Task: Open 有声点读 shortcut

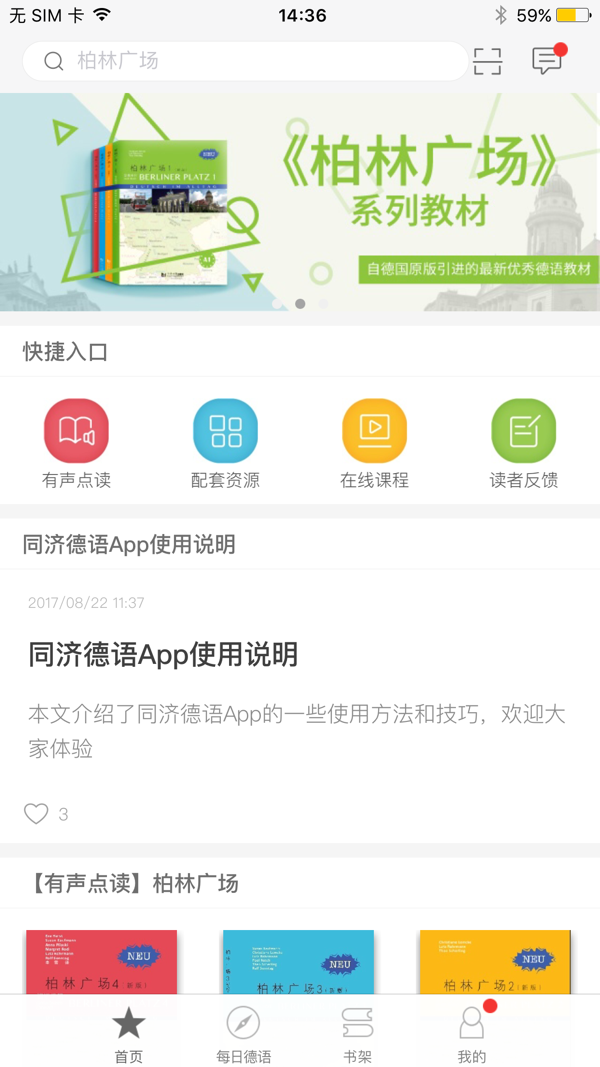Action: [76, 444]
